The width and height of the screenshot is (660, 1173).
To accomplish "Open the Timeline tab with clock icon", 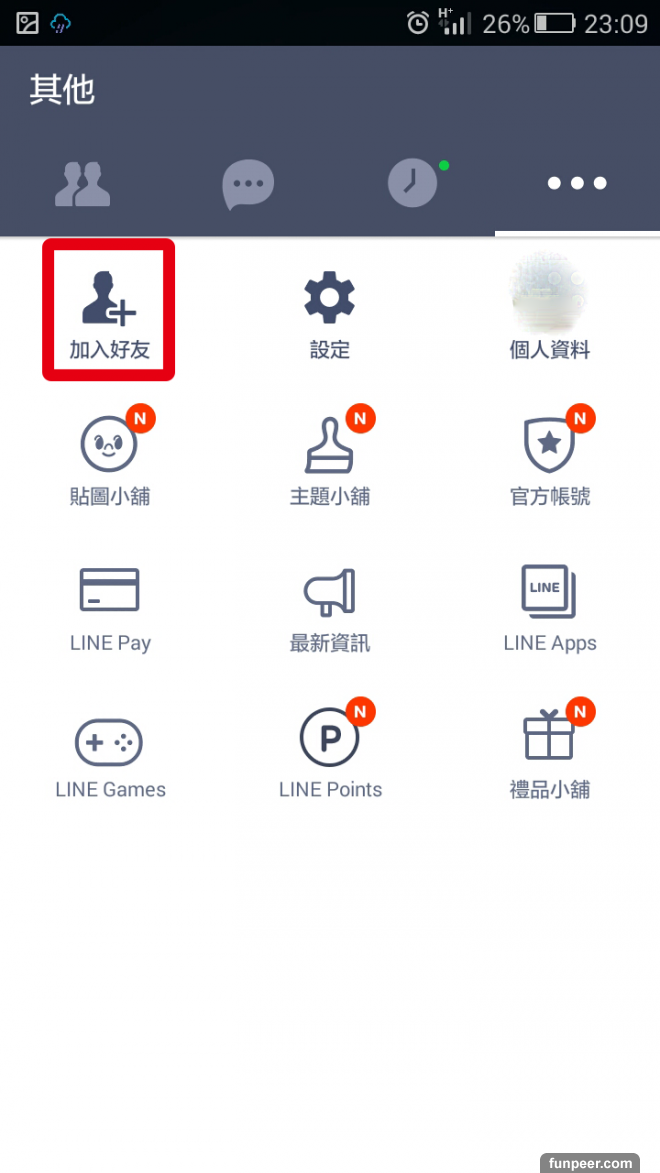I will 412,183.
